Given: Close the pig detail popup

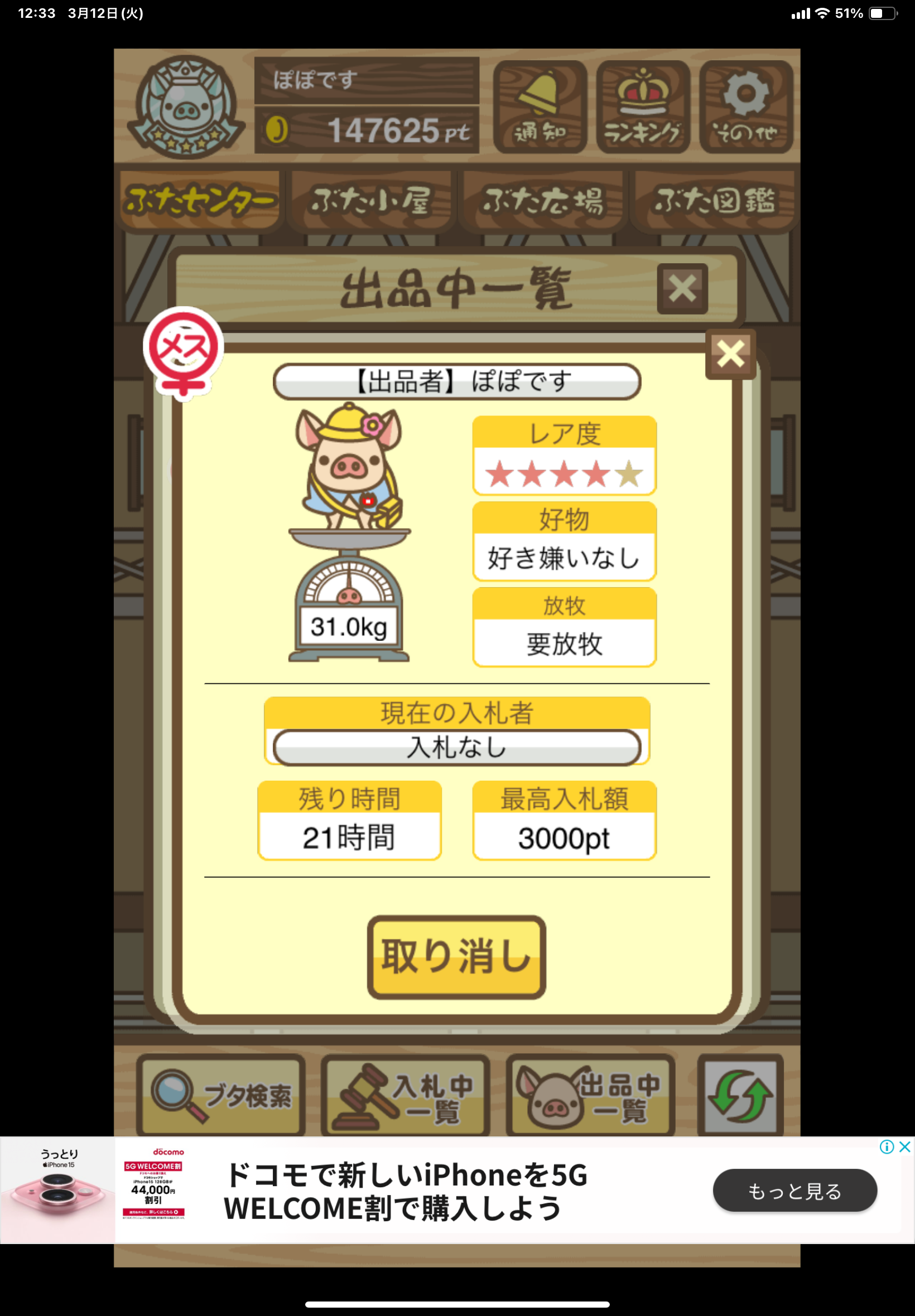Looking at the screenshot, I should tap(730, 354).
